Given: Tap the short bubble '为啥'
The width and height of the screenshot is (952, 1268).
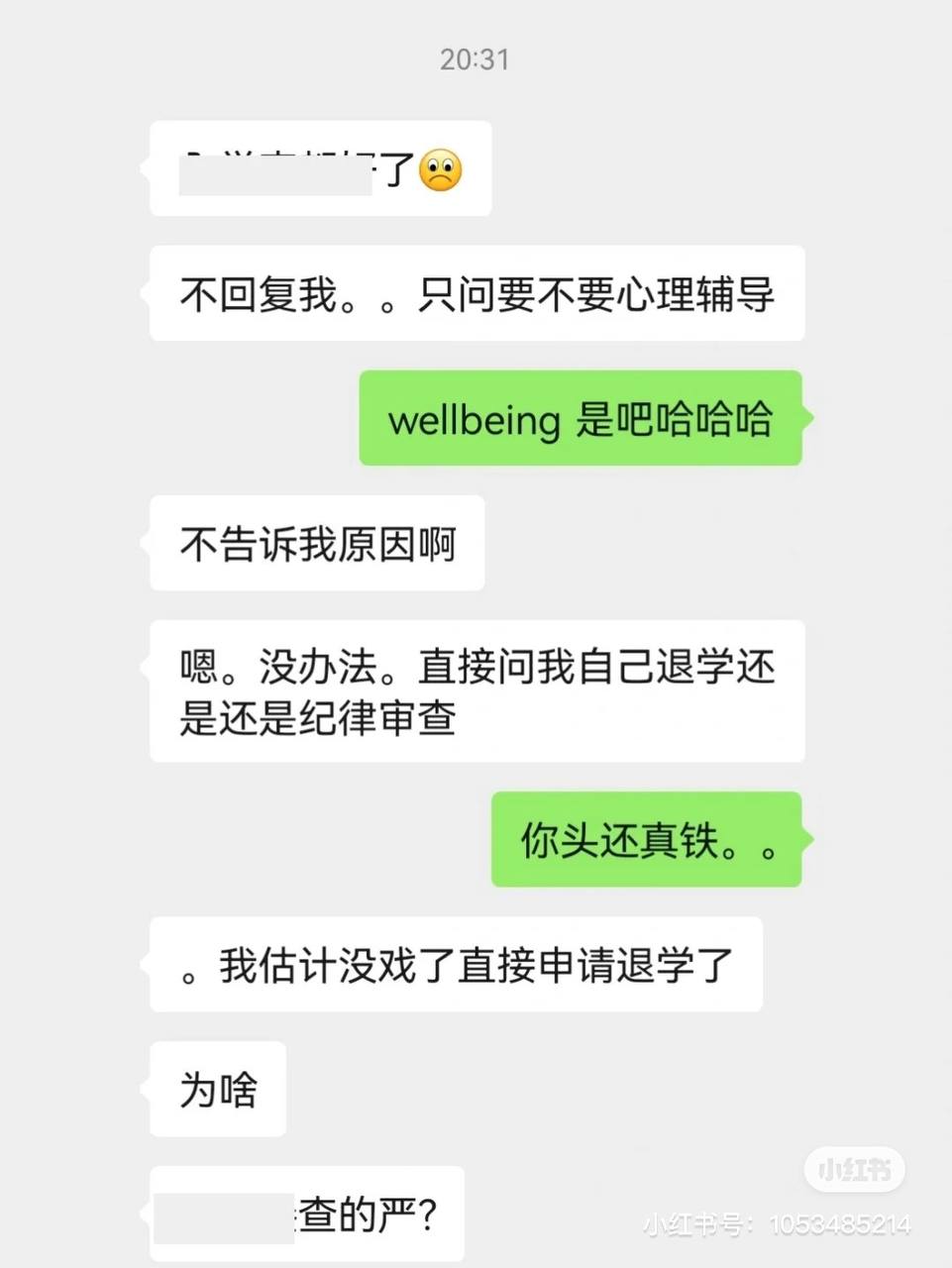Looking at the screenshot, I should pos(217,1090).
